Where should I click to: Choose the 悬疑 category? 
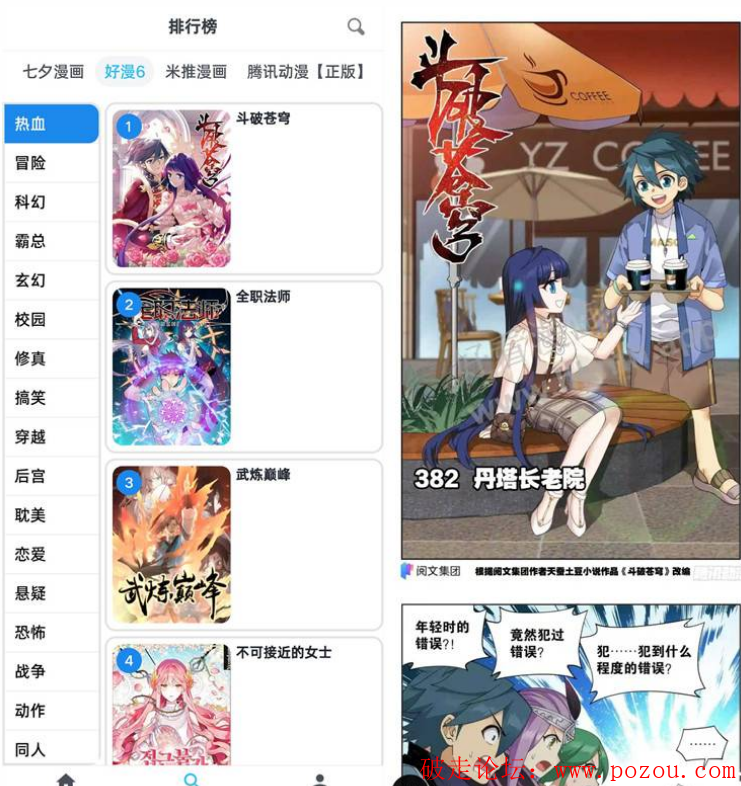click(50, 593)
